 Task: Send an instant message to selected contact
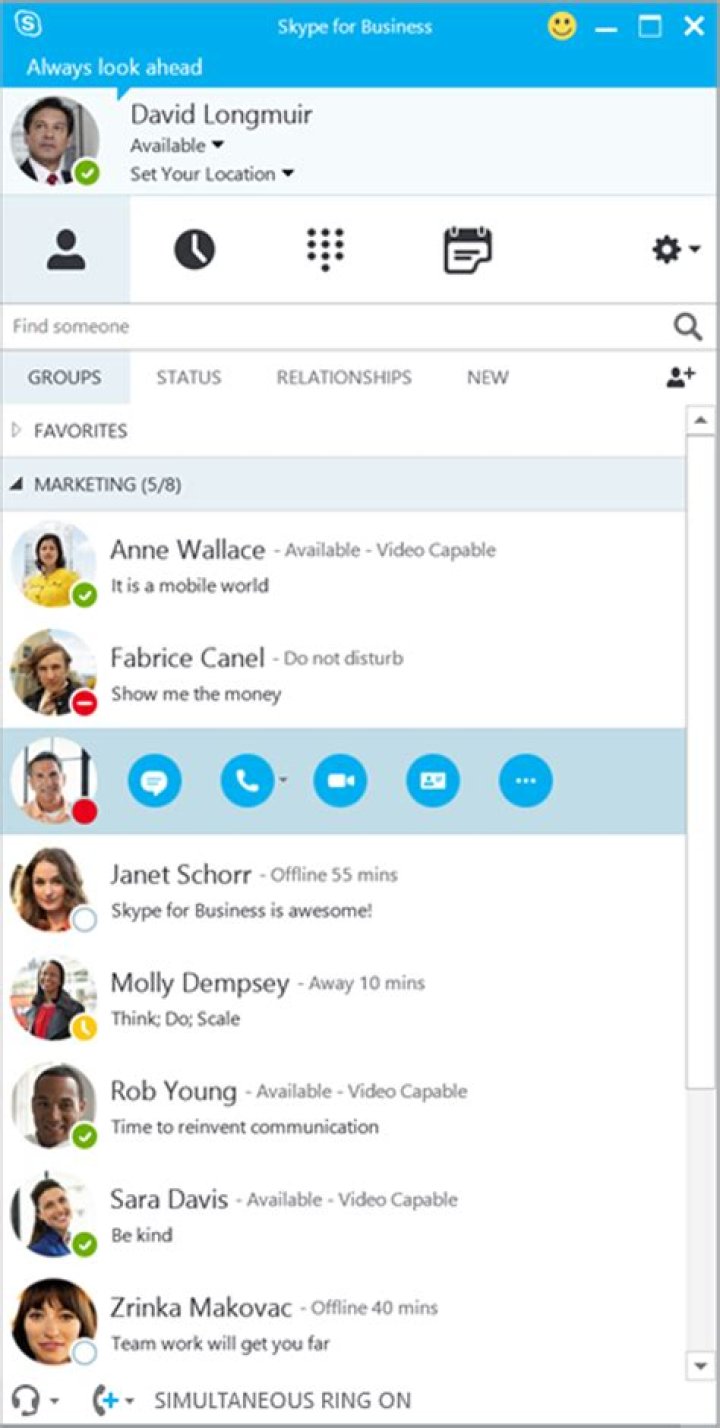point(154,781)
